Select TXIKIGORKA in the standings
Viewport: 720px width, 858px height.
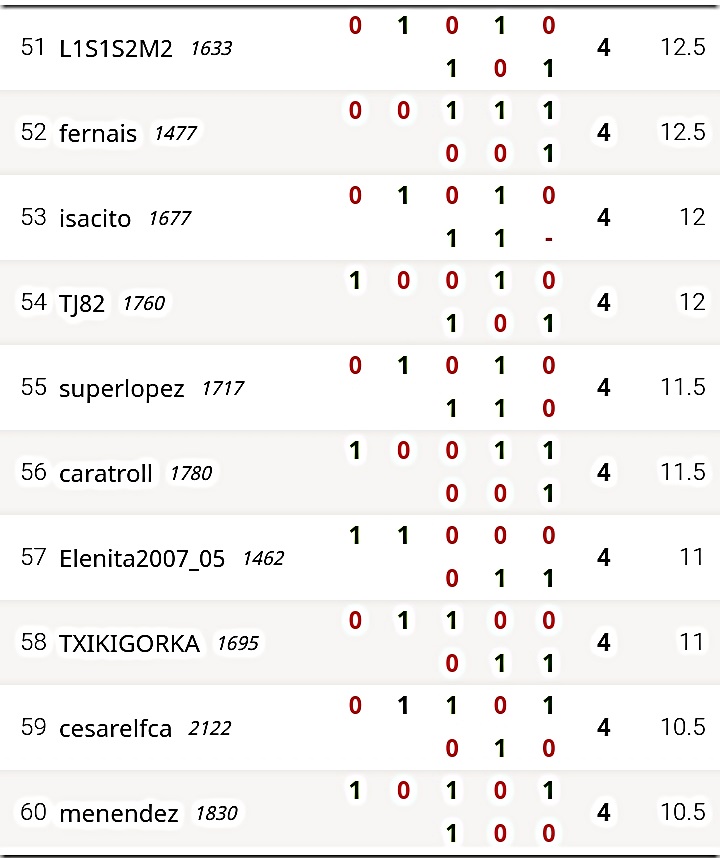tap(129, 643)
